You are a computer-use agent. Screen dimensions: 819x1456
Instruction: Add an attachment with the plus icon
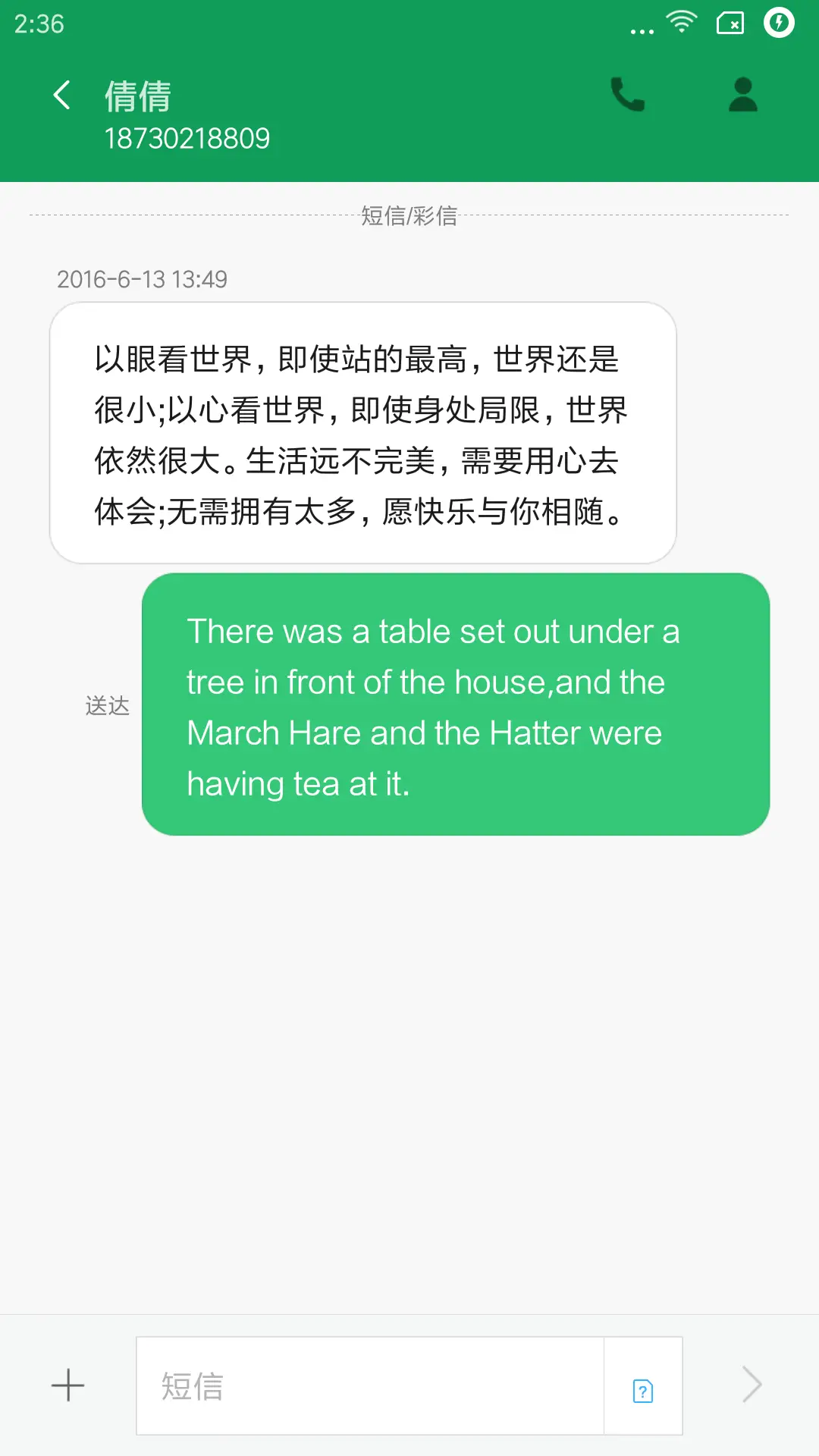(x=67, y=1385)
